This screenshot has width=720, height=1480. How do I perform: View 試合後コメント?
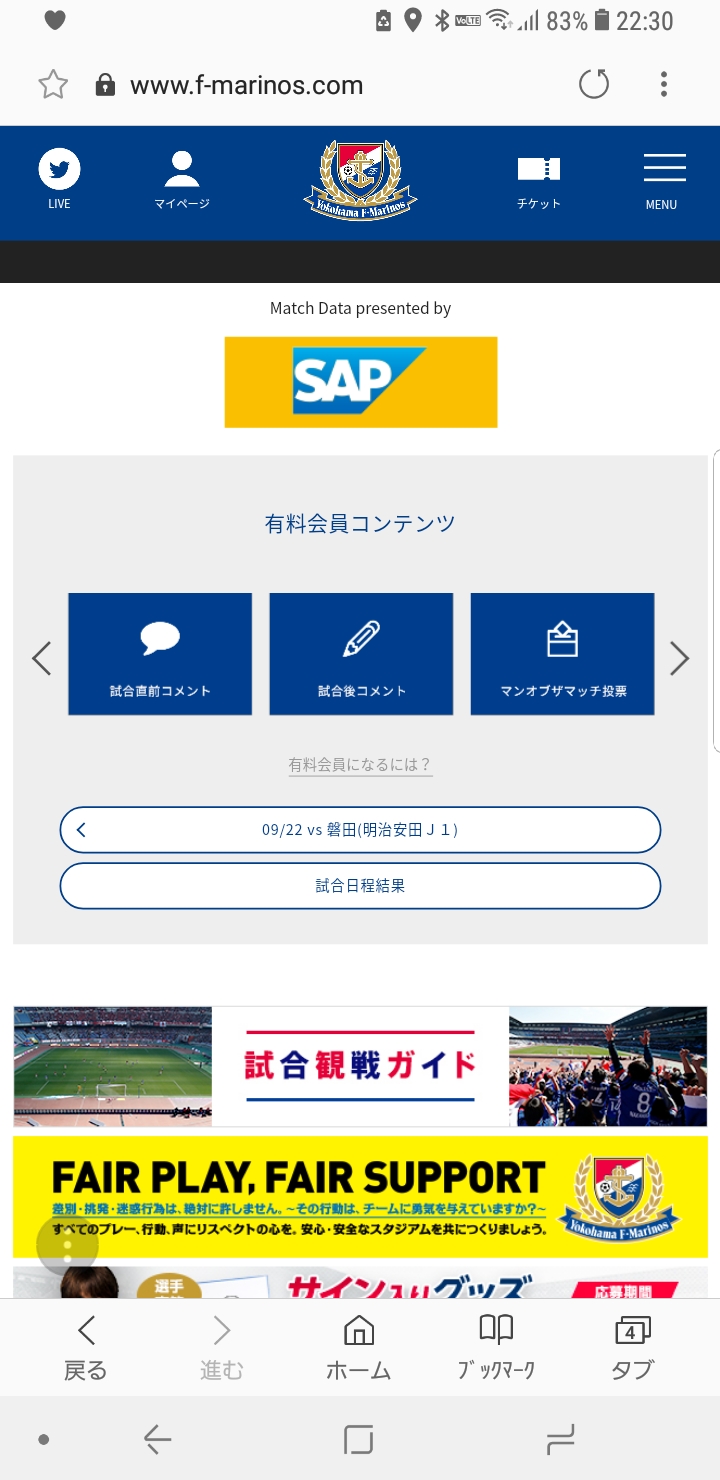point(361,654)
